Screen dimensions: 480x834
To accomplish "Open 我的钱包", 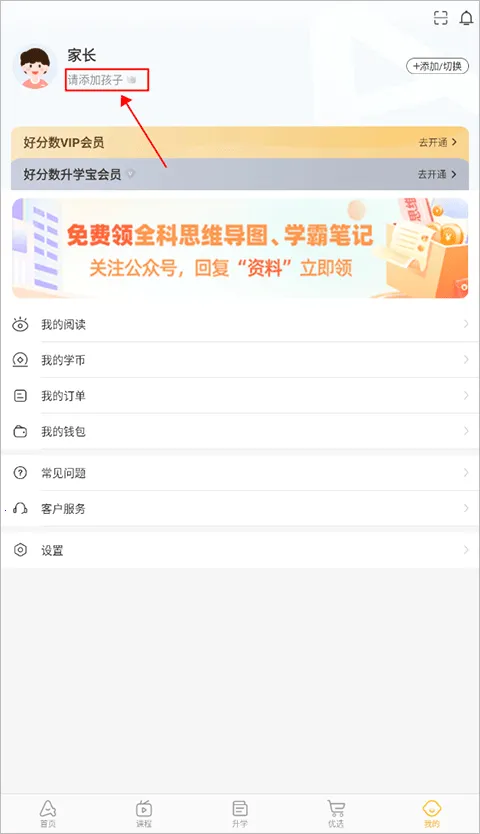I will [240, 431].
